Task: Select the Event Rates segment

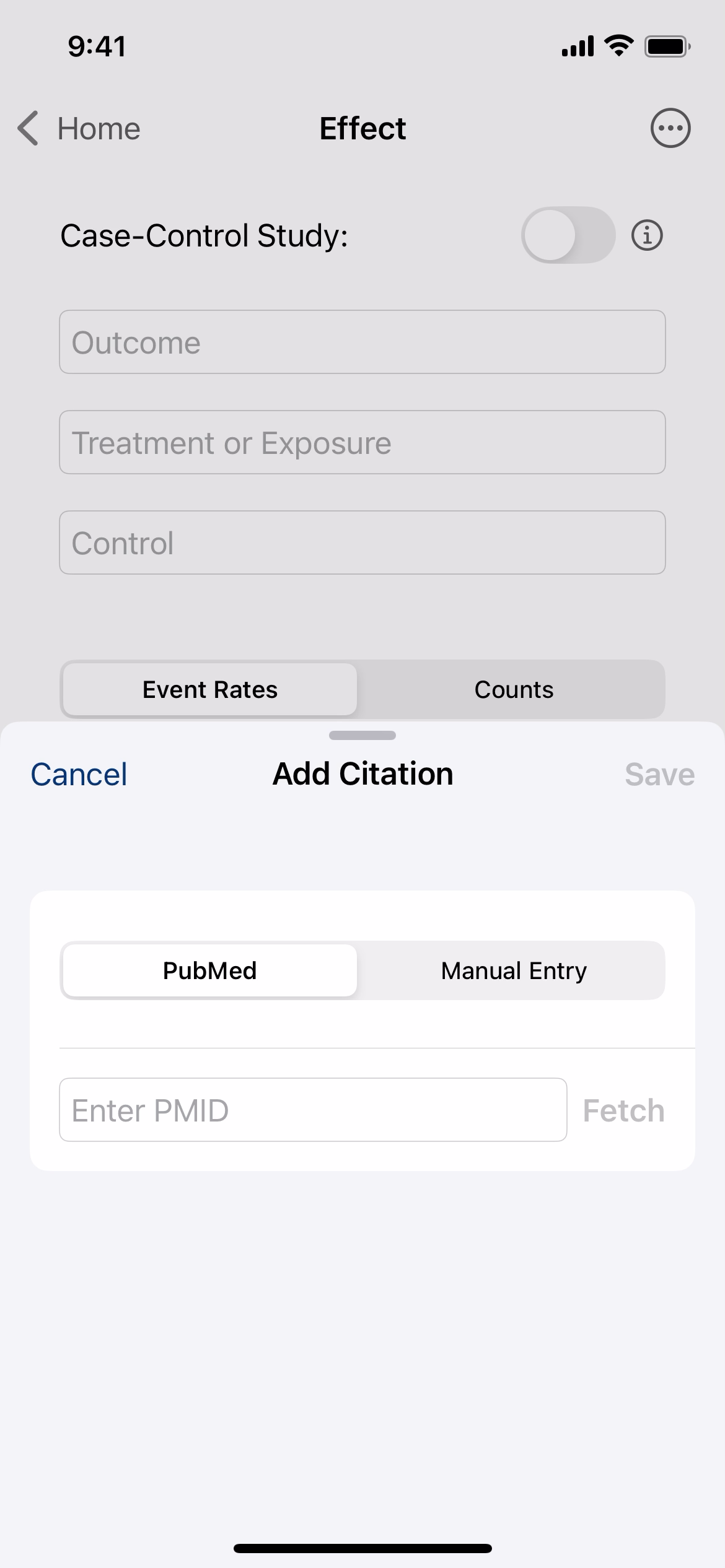Action: pyautogui.click(x=210, y=689)
